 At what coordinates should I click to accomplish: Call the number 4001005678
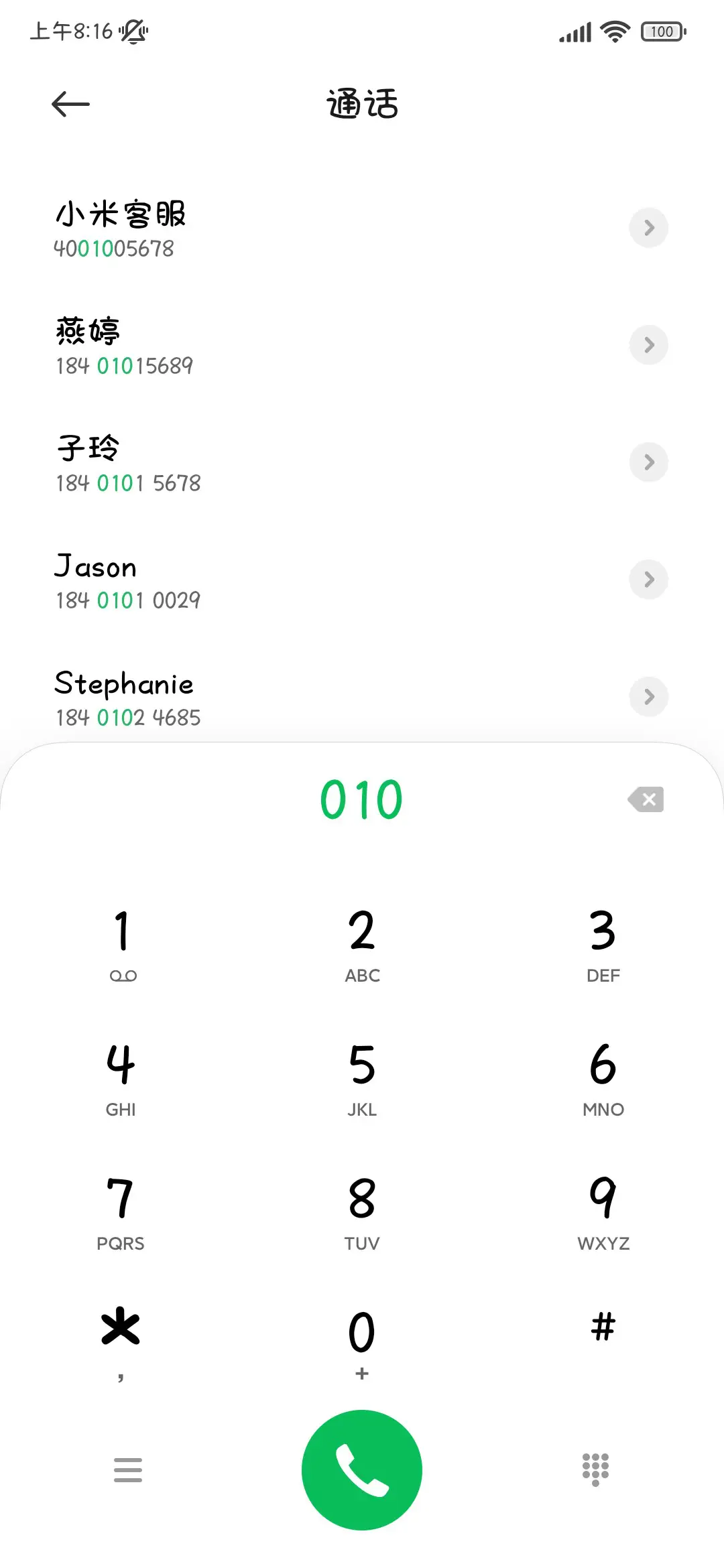268,228
